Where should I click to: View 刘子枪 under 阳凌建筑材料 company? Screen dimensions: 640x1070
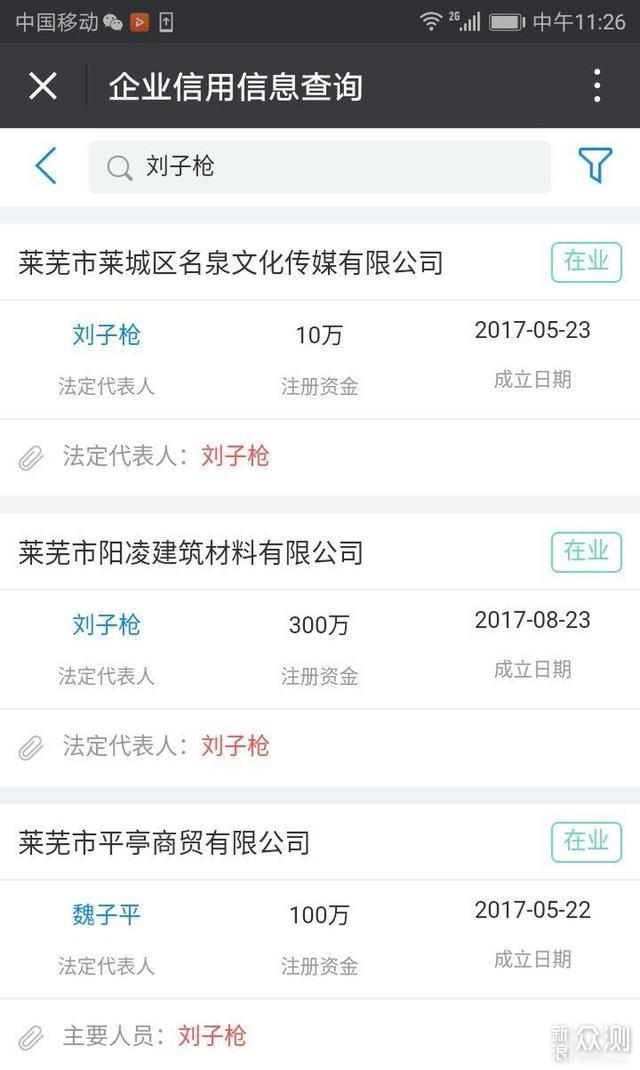pyautogui.click(x=106, y=624)
